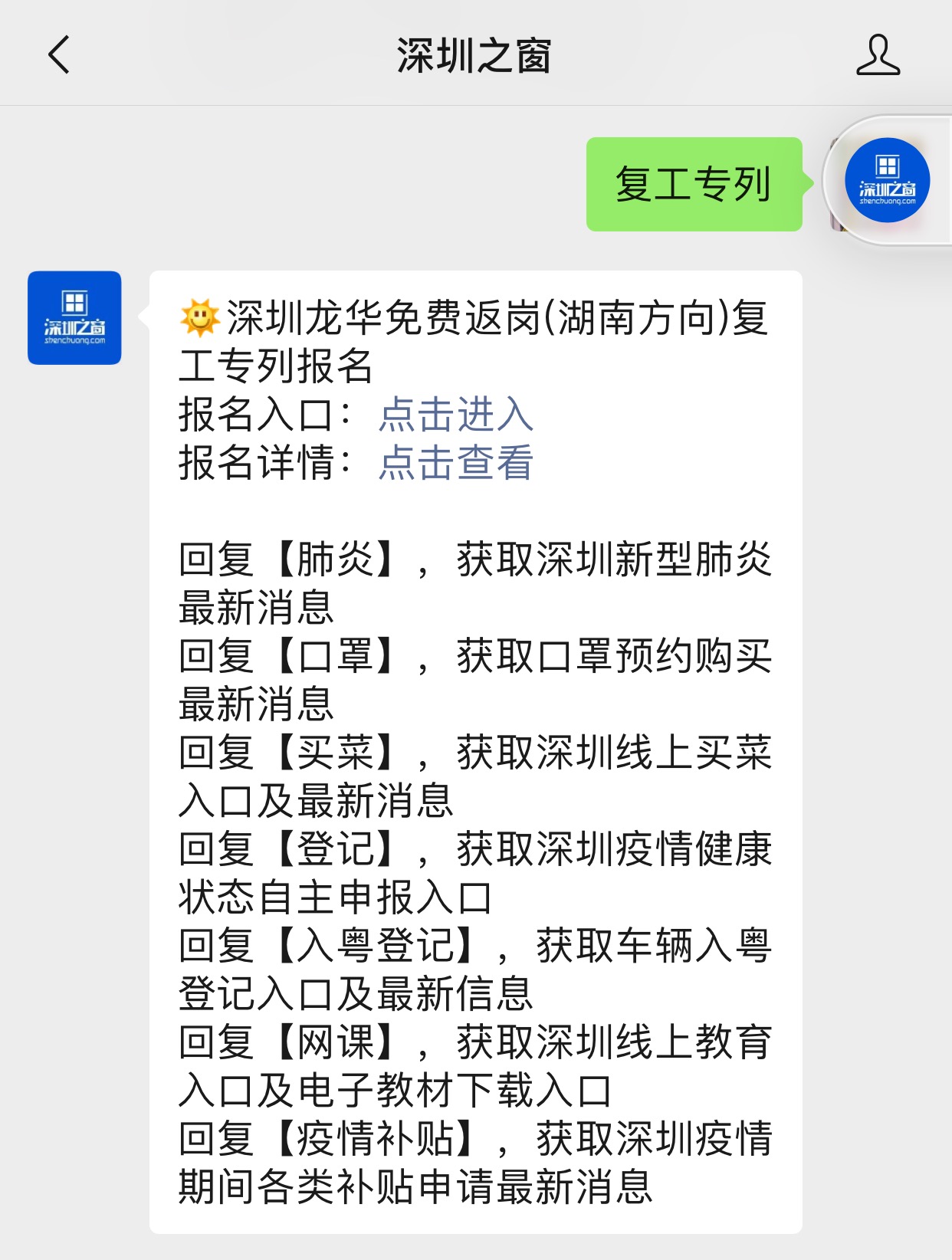Open the contact profile via person icon top right
952x1260 pixels.
coord(880,54)
